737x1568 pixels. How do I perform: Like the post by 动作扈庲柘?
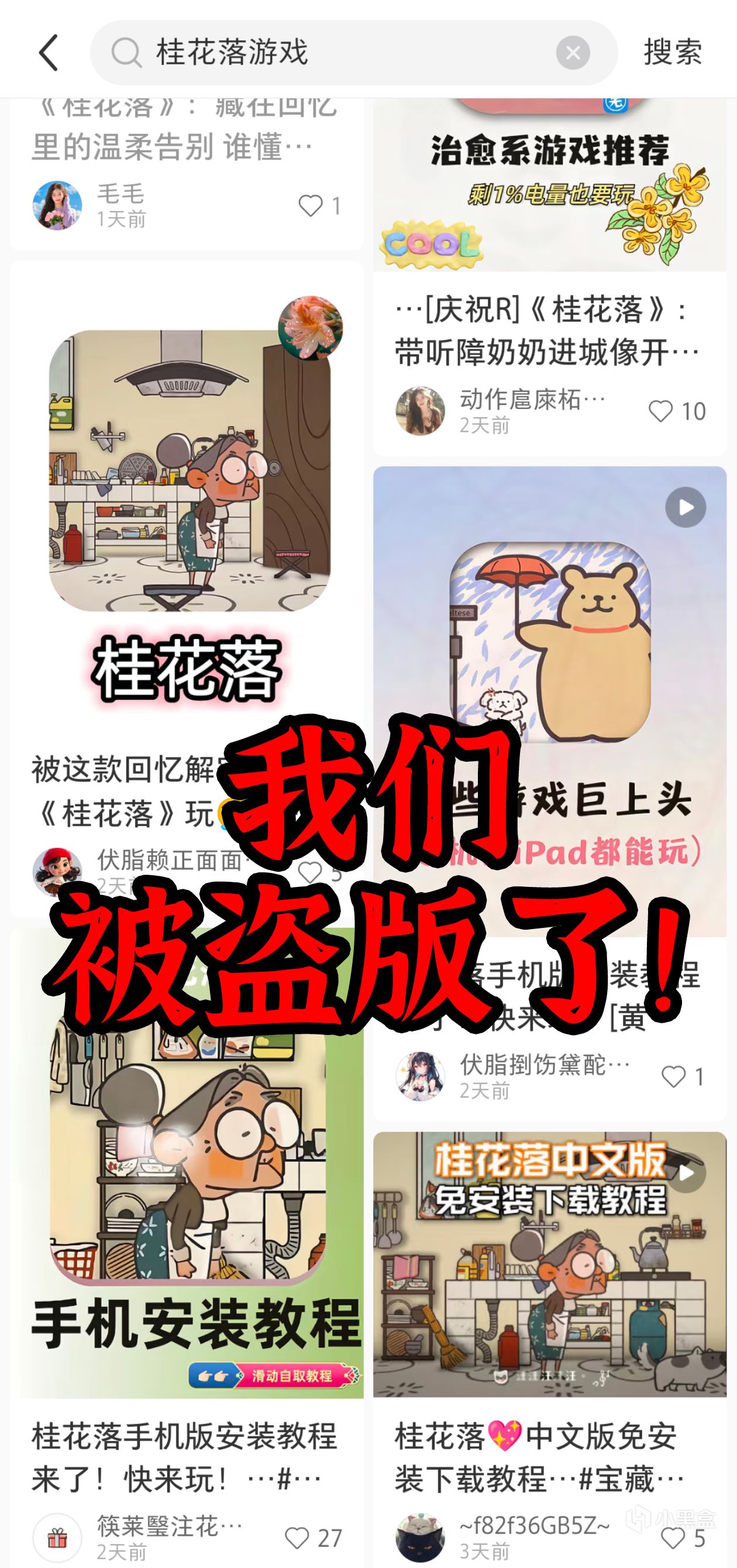660,412
